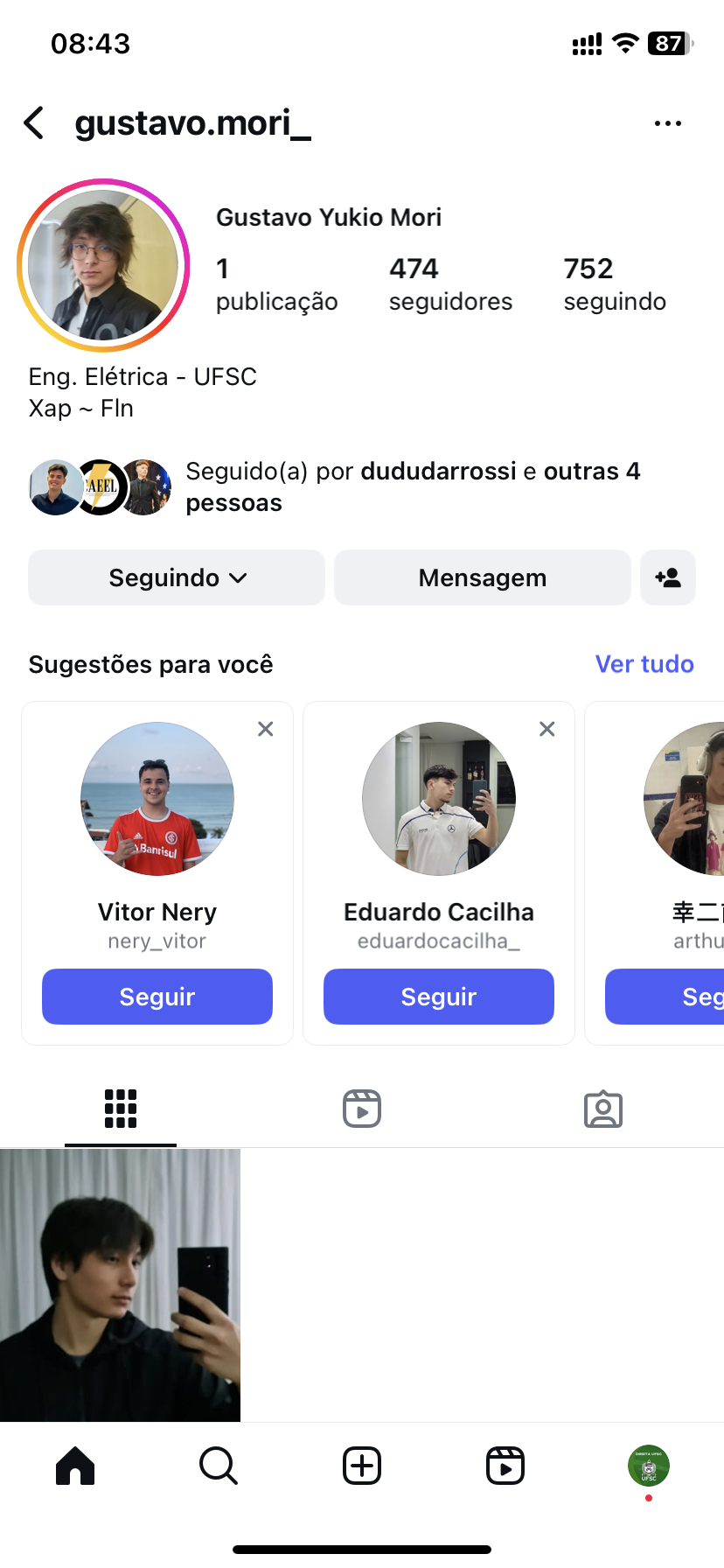Go back from gustavo.mori_ profile
Screen dimensions: 724x1568
[x=34, y=123]
